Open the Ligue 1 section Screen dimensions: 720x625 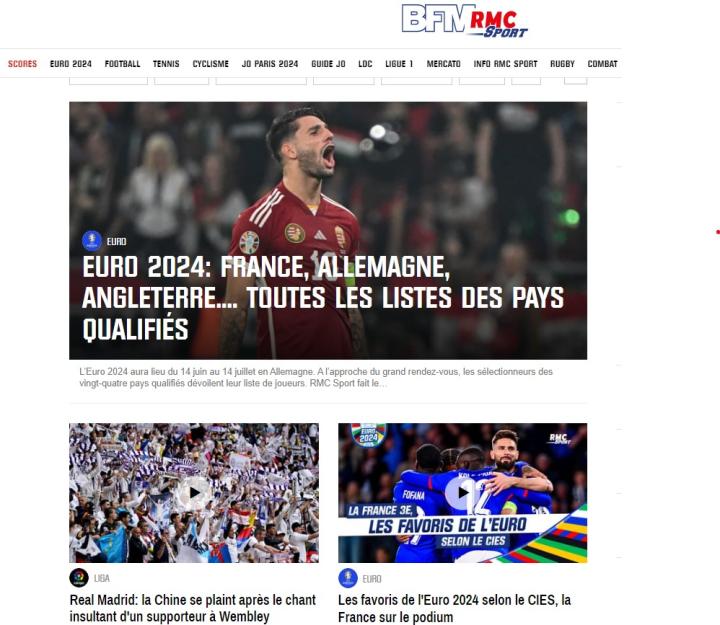pos(399,64)
